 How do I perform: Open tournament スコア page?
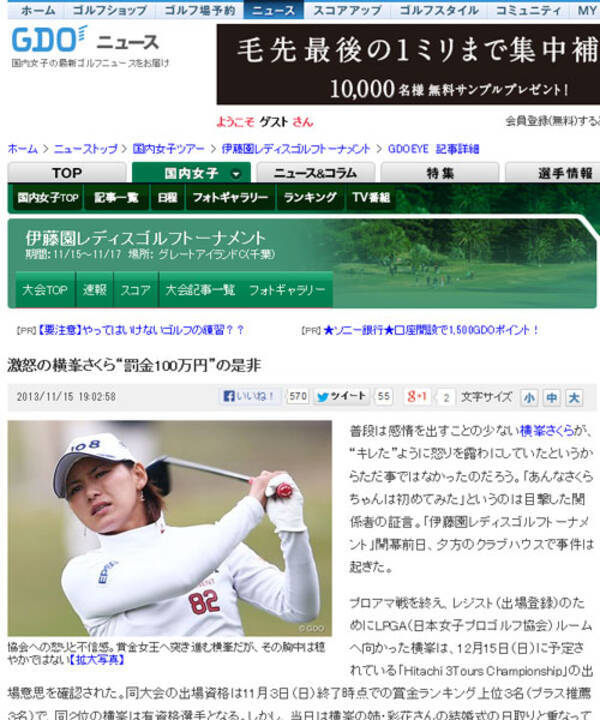(x=135, y=290)
